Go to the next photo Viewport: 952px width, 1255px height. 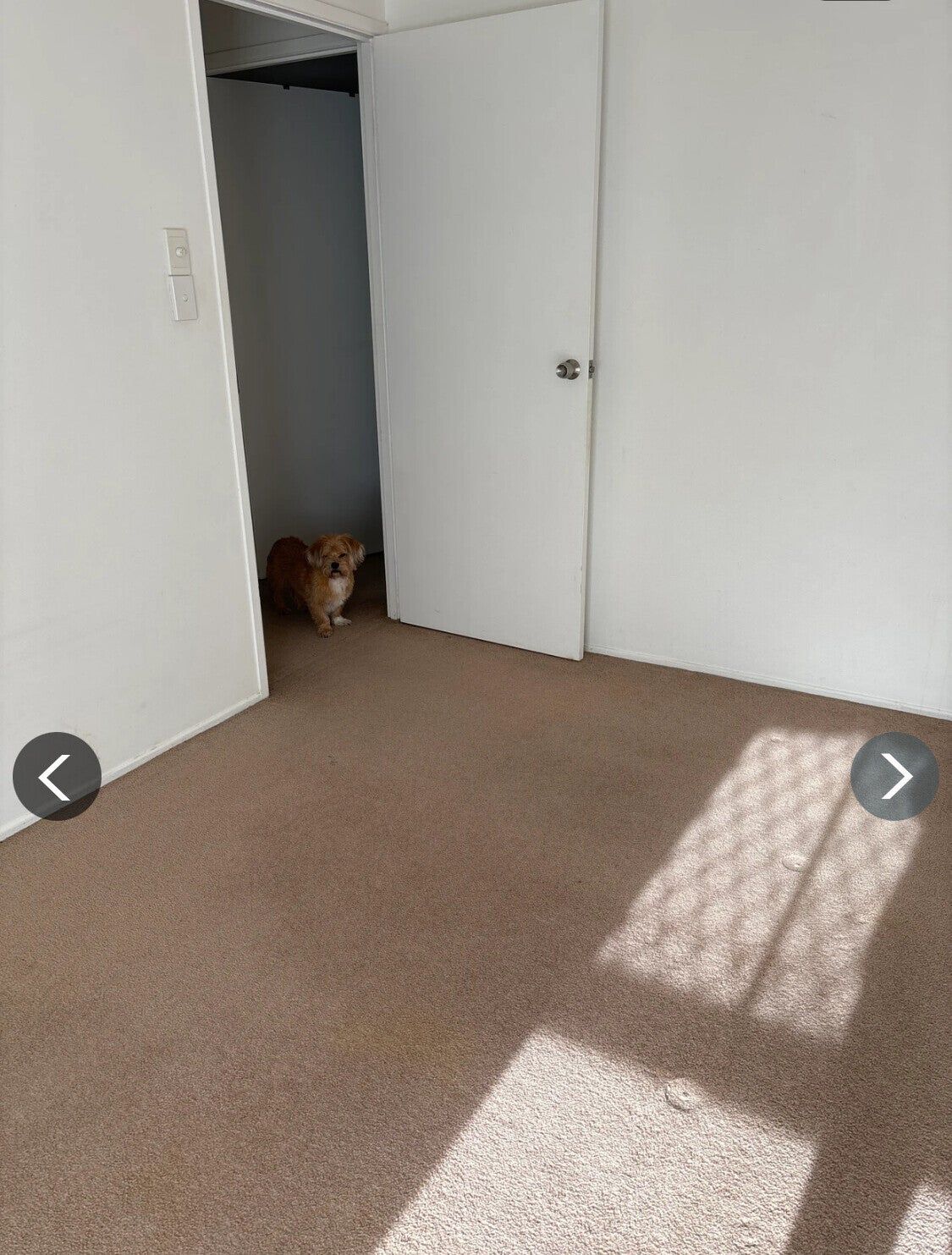coord(894,776)
